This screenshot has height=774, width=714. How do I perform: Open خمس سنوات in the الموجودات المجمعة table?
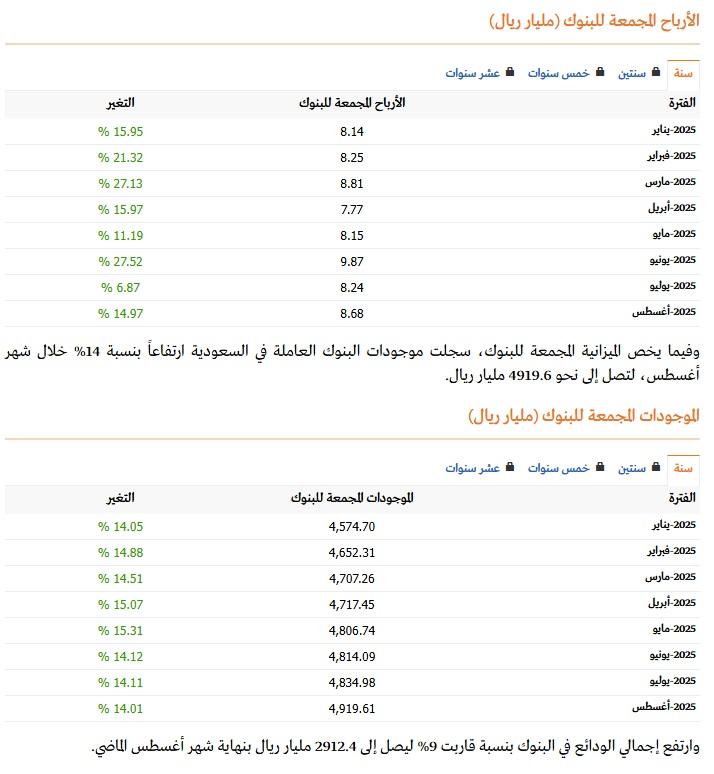tap(566, 468)
